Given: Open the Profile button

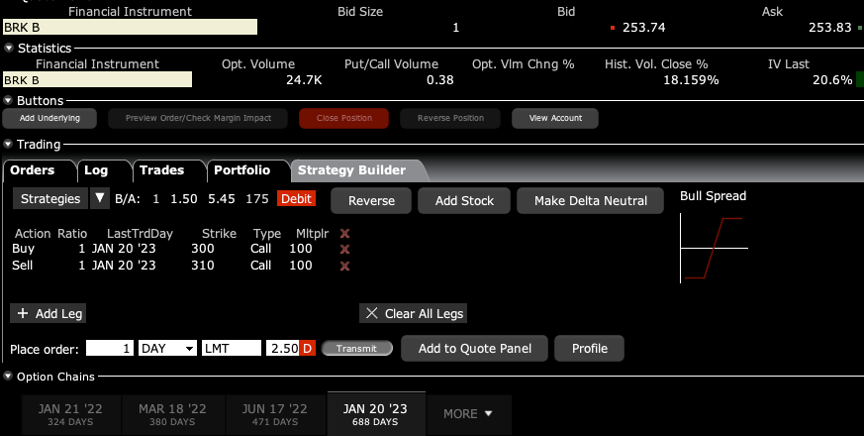Looking at the screenshot, I should point(589,348).
